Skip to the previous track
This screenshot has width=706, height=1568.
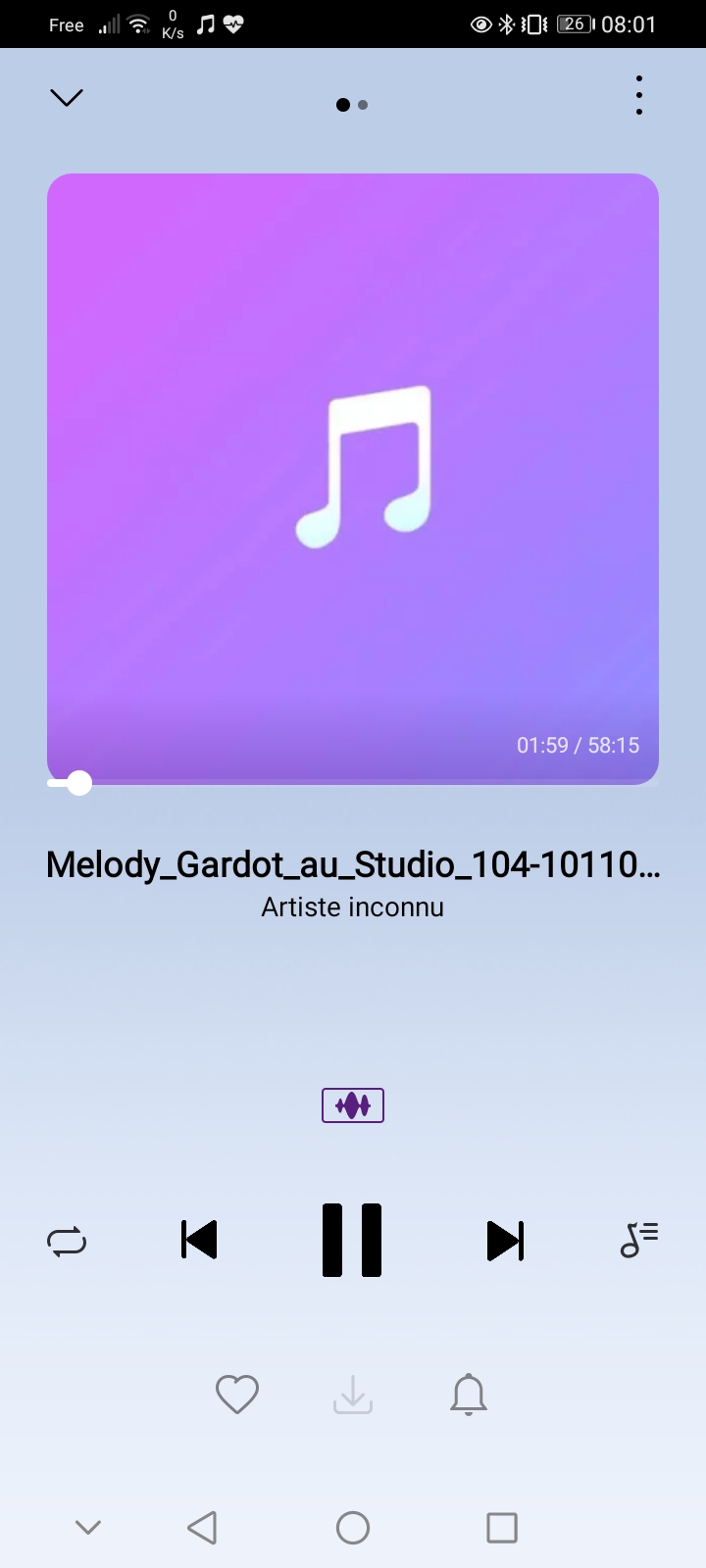[199, 1241]
